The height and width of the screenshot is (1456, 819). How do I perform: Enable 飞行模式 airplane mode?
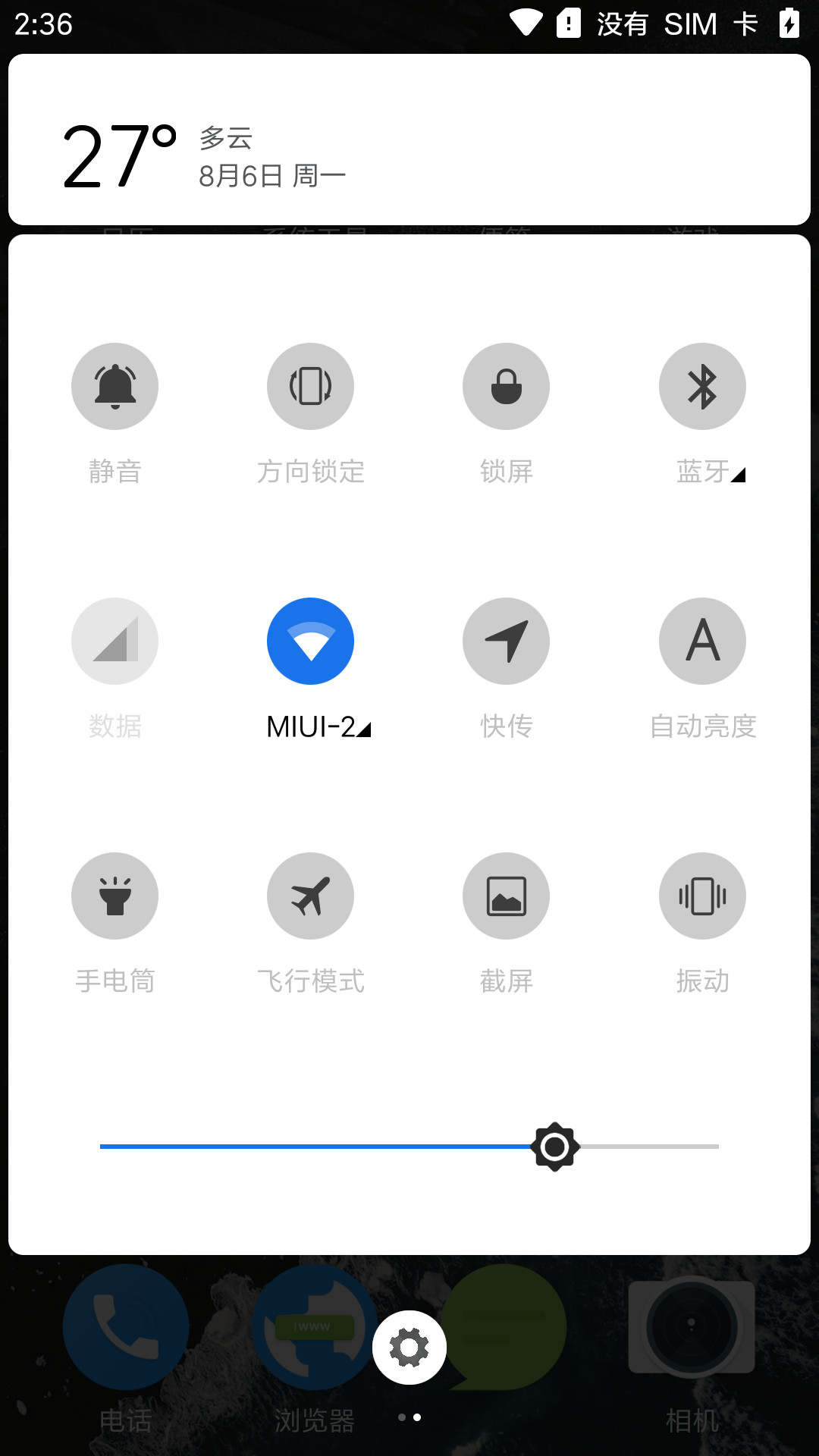coord(310,896)
